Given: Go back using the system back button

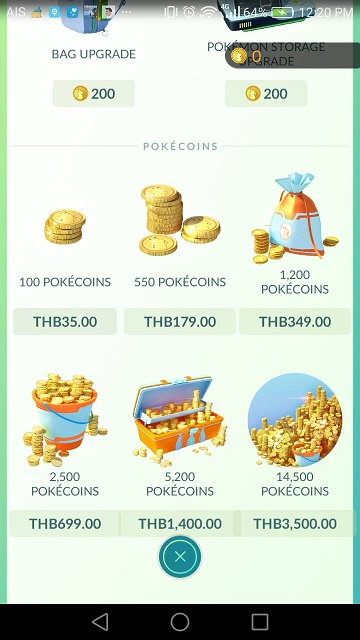Looking at the screenshot, I should tap(100, 622).
